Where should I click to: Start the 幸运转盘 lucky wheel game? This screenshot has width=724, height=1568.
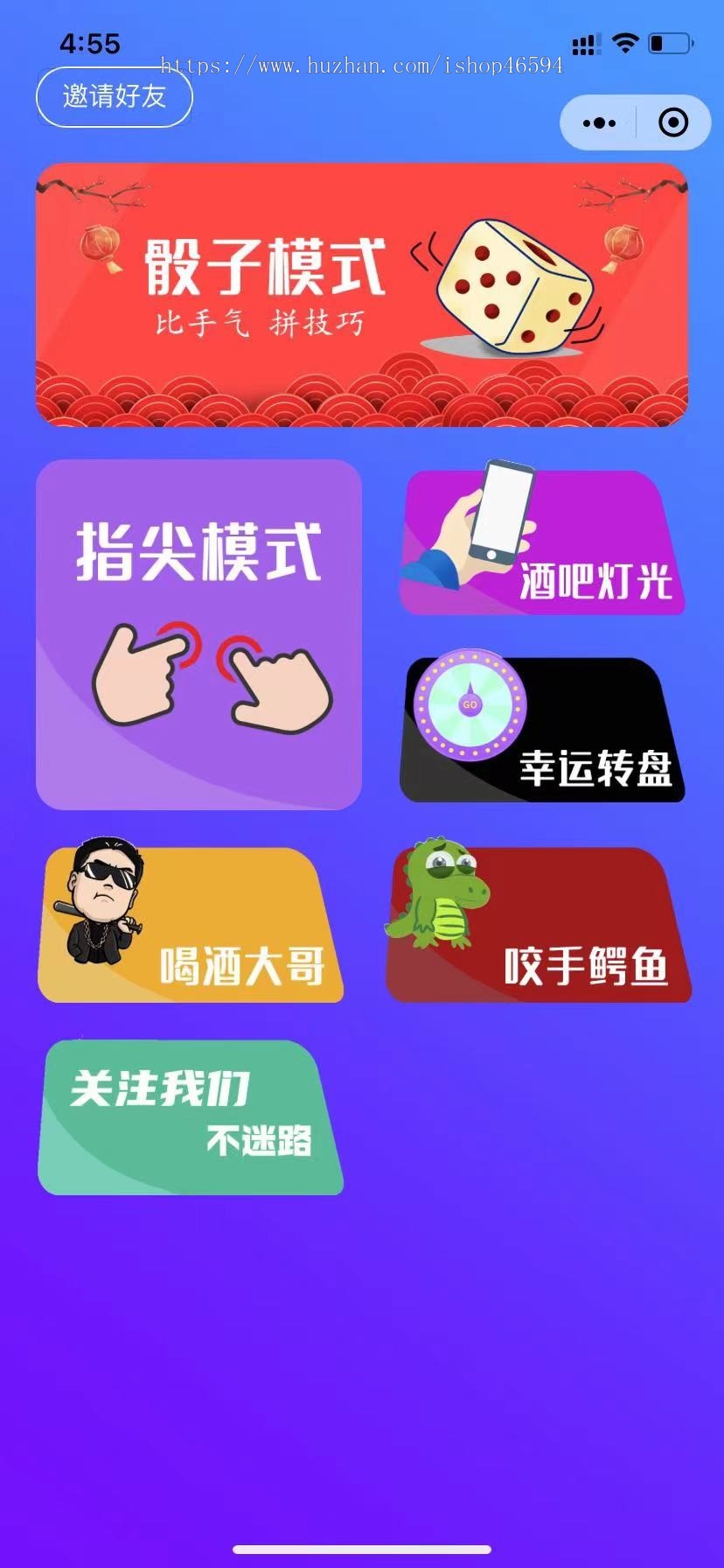pos(542,731)
